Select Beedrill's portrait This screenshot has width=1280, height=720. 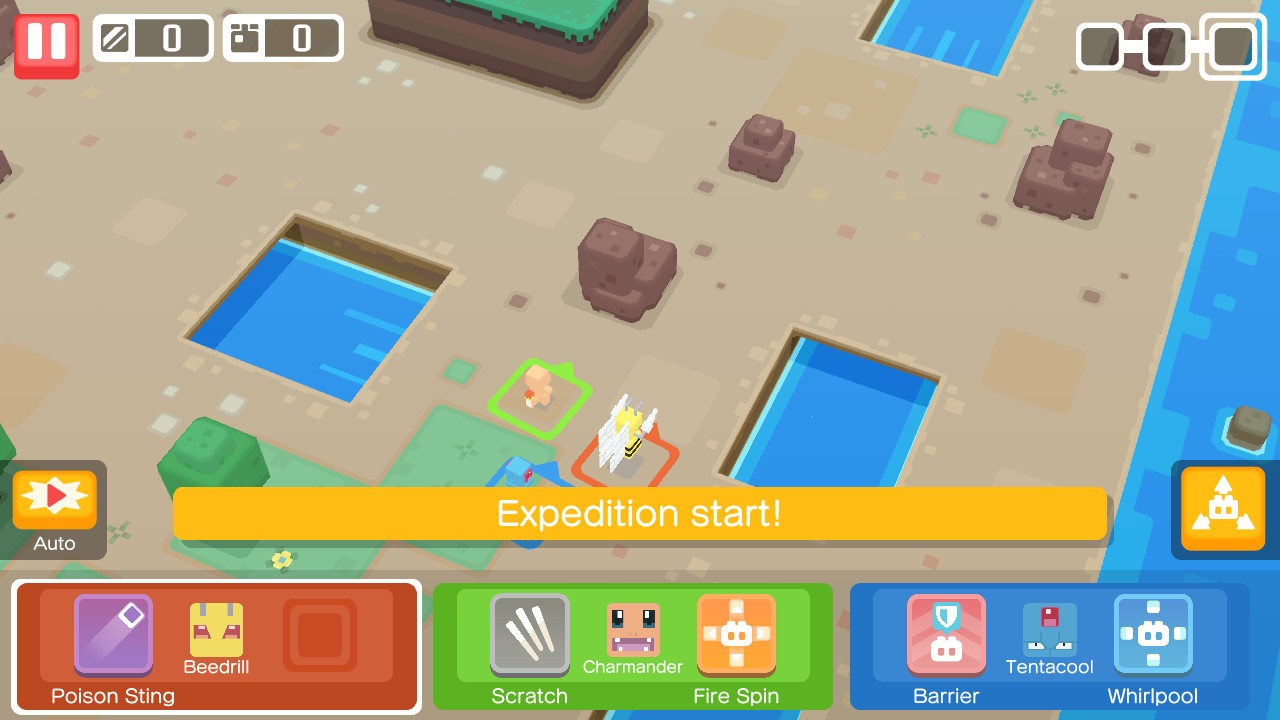pos(216,630)
